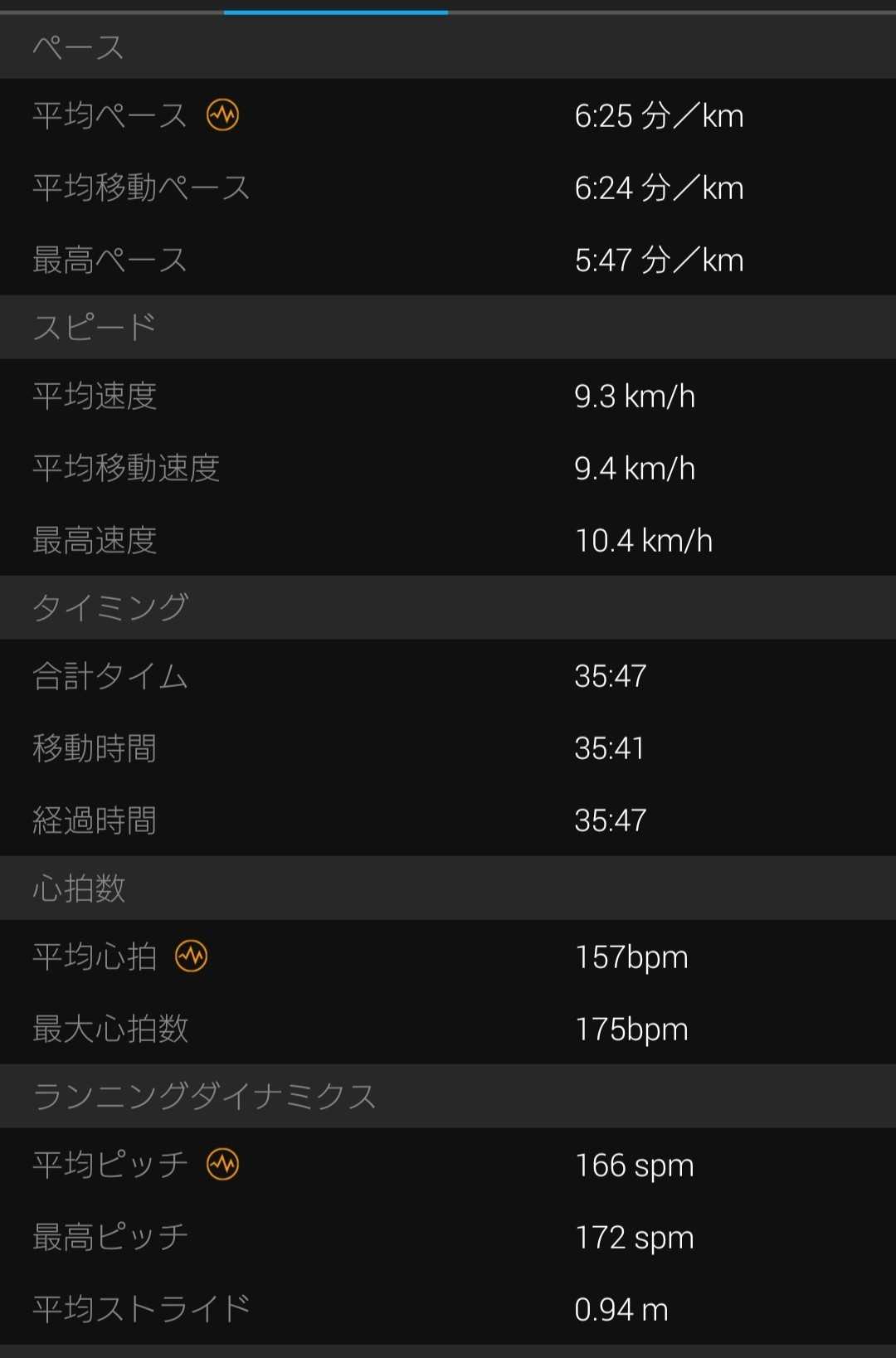This screenshot has height=1358, width=896.
Task: Open the insights icon beside 平均ピッチ
Action: (222, 1165)
